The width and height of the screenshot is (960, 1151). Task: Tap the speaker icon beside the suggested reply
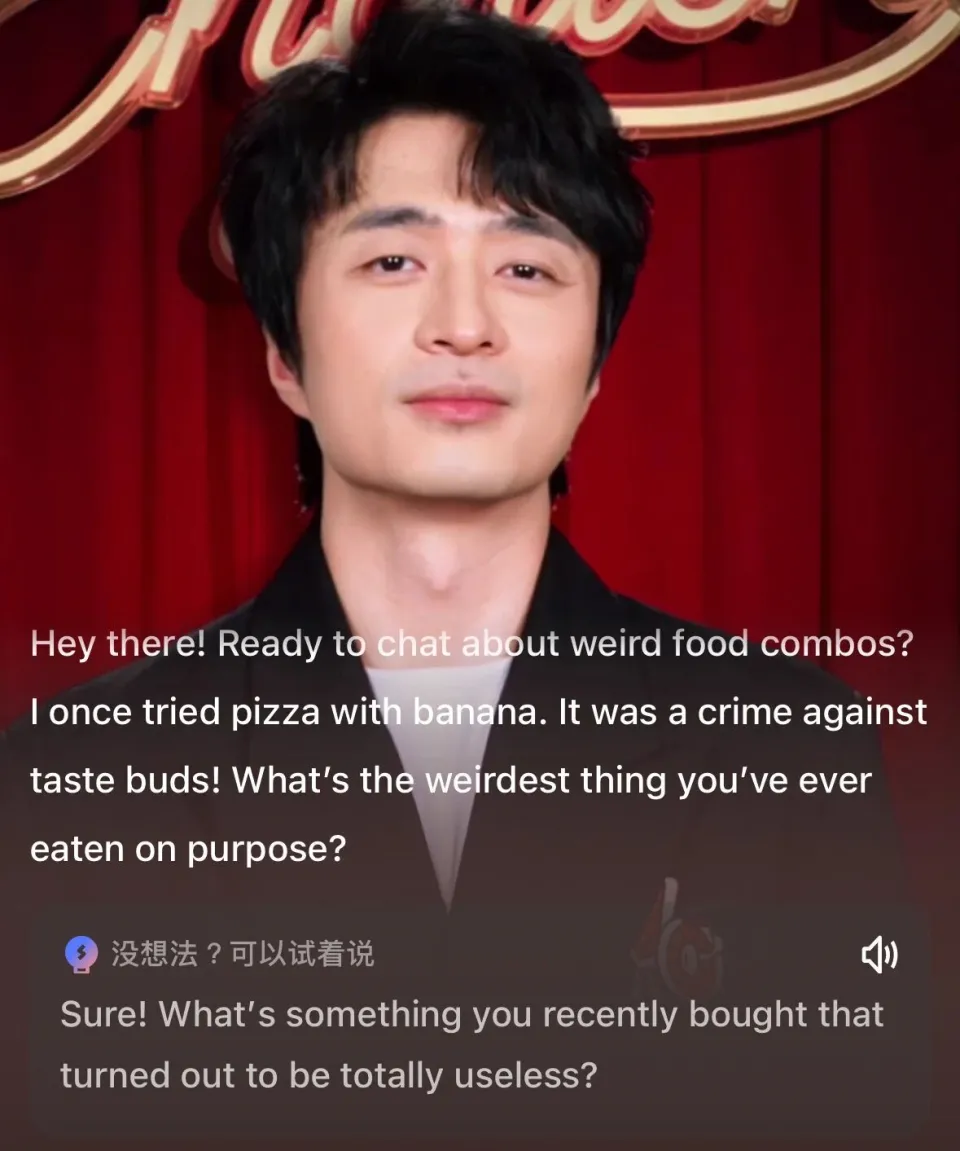(x=879, y=957)
